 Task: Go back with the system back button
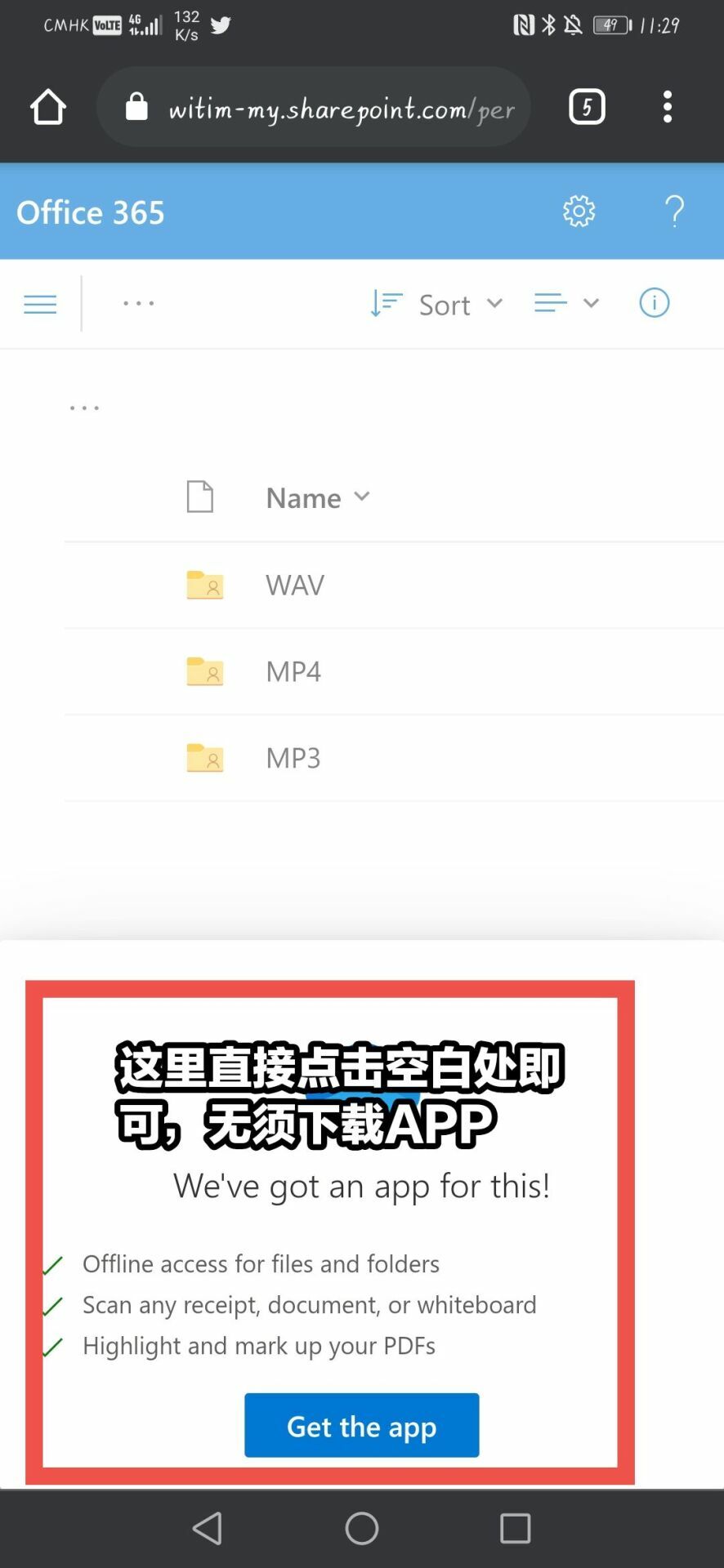point(208,1528)
